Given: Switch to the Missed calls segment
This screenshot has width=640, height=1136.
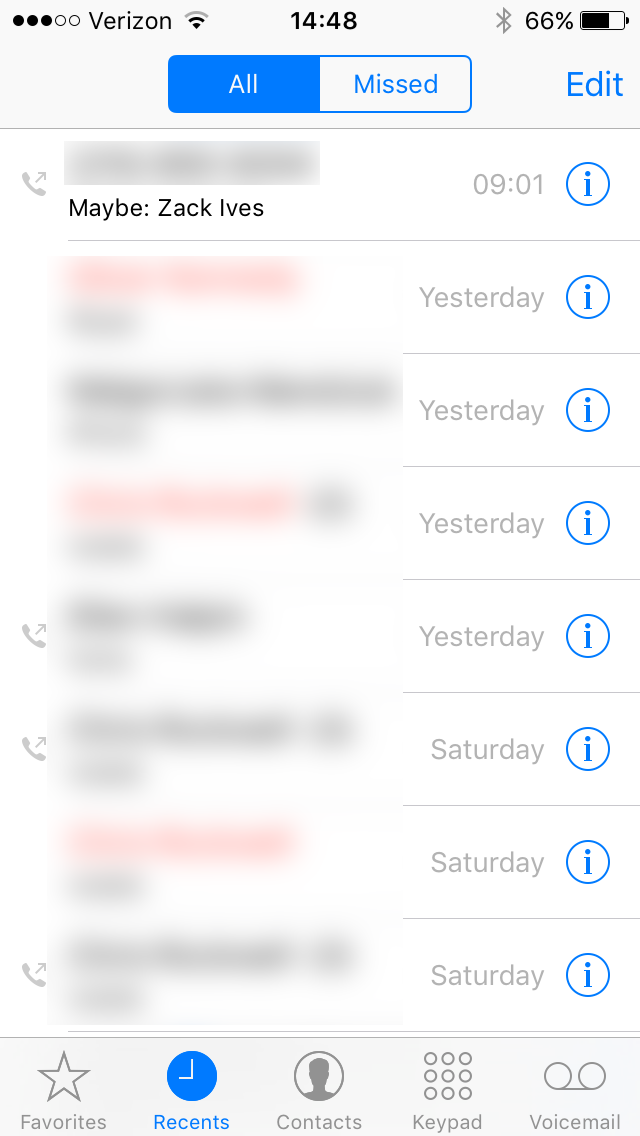Looking at the screenshot, I should [395, 84].
